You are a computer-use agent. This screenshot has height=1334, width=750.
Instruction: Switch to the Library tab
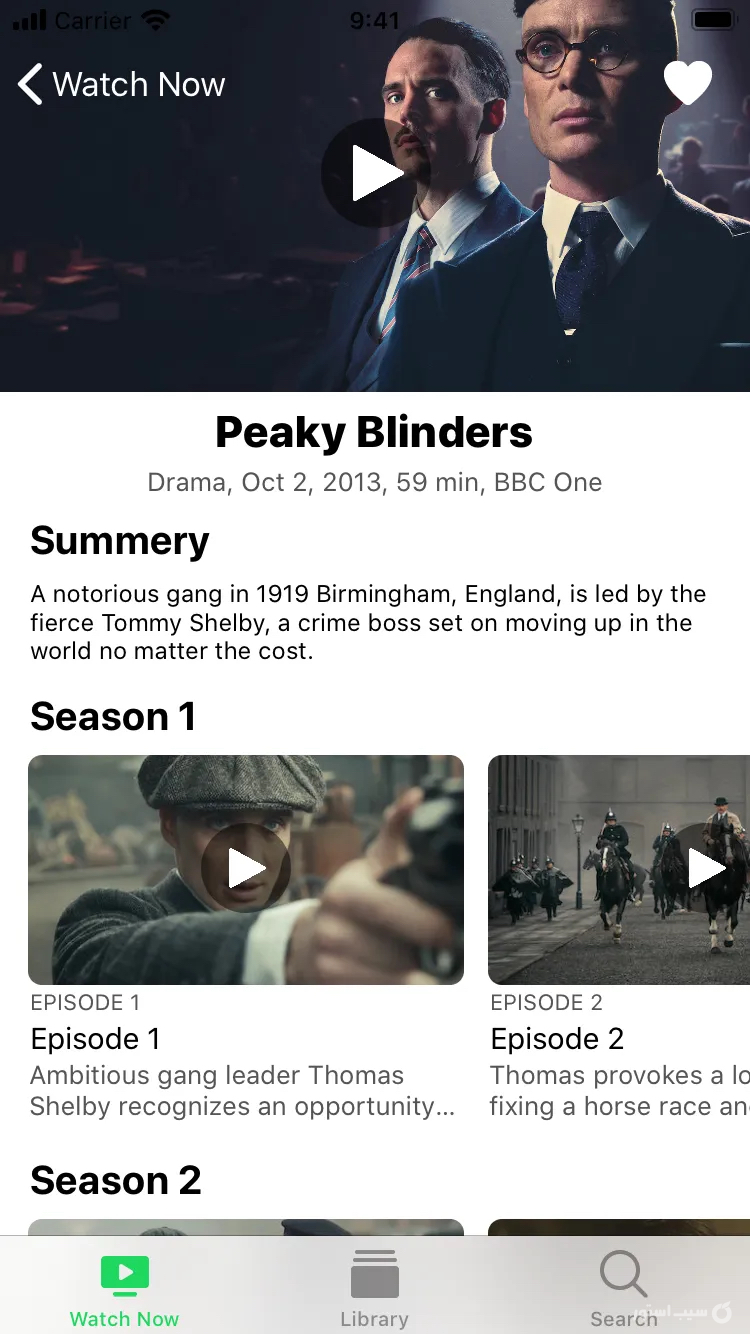point(374,1290)
